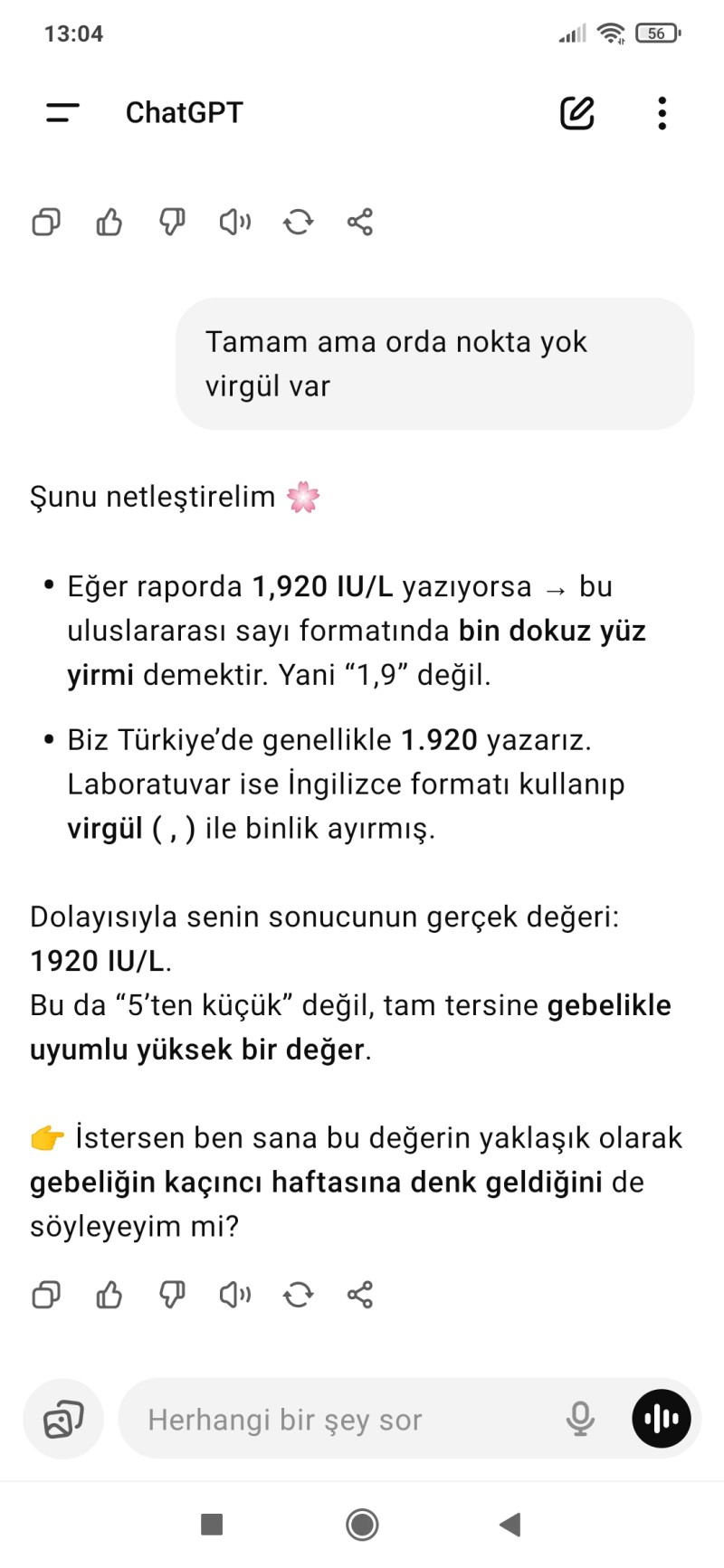
Task: Open the three-dot overflow menu
Action: [662, 113]
